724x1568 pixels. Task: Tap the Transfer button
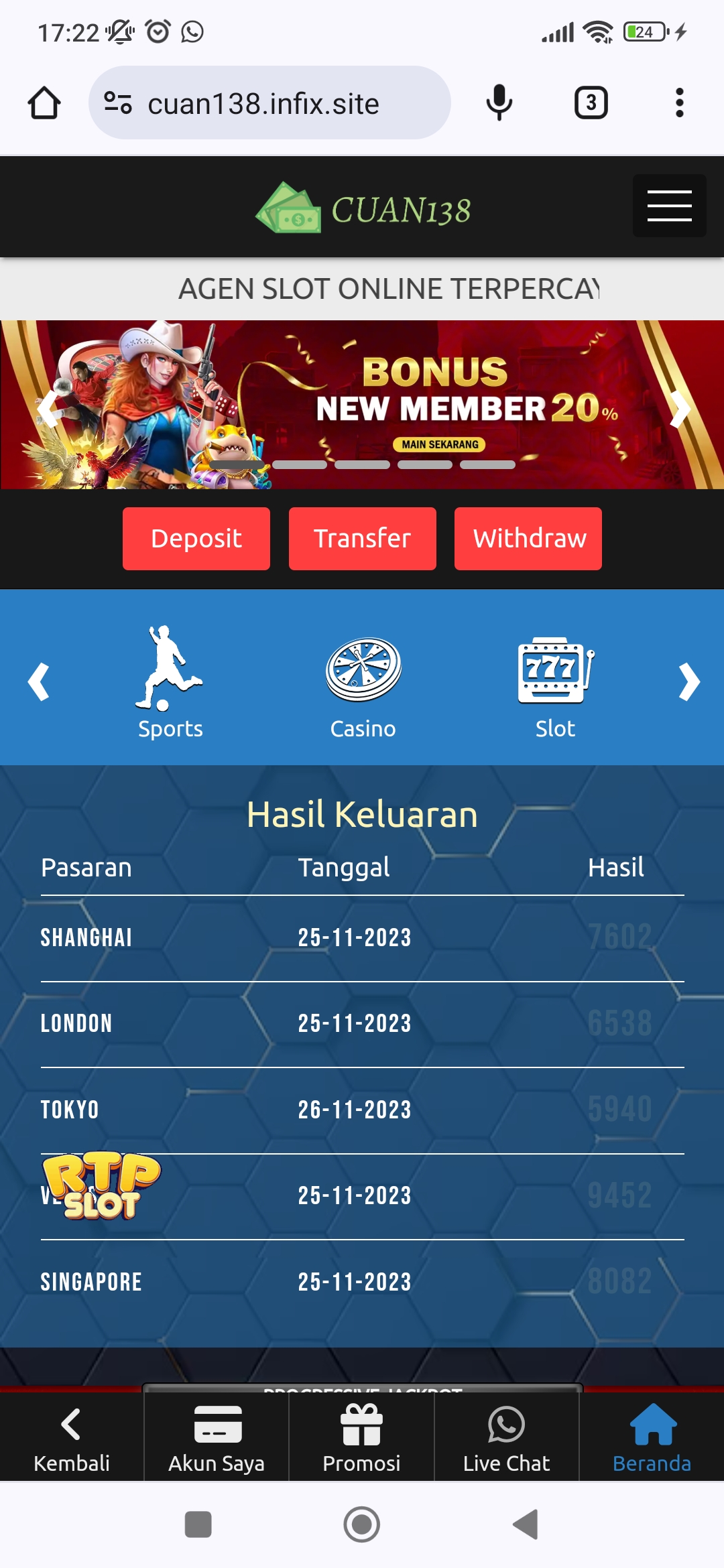click(362, 539)
